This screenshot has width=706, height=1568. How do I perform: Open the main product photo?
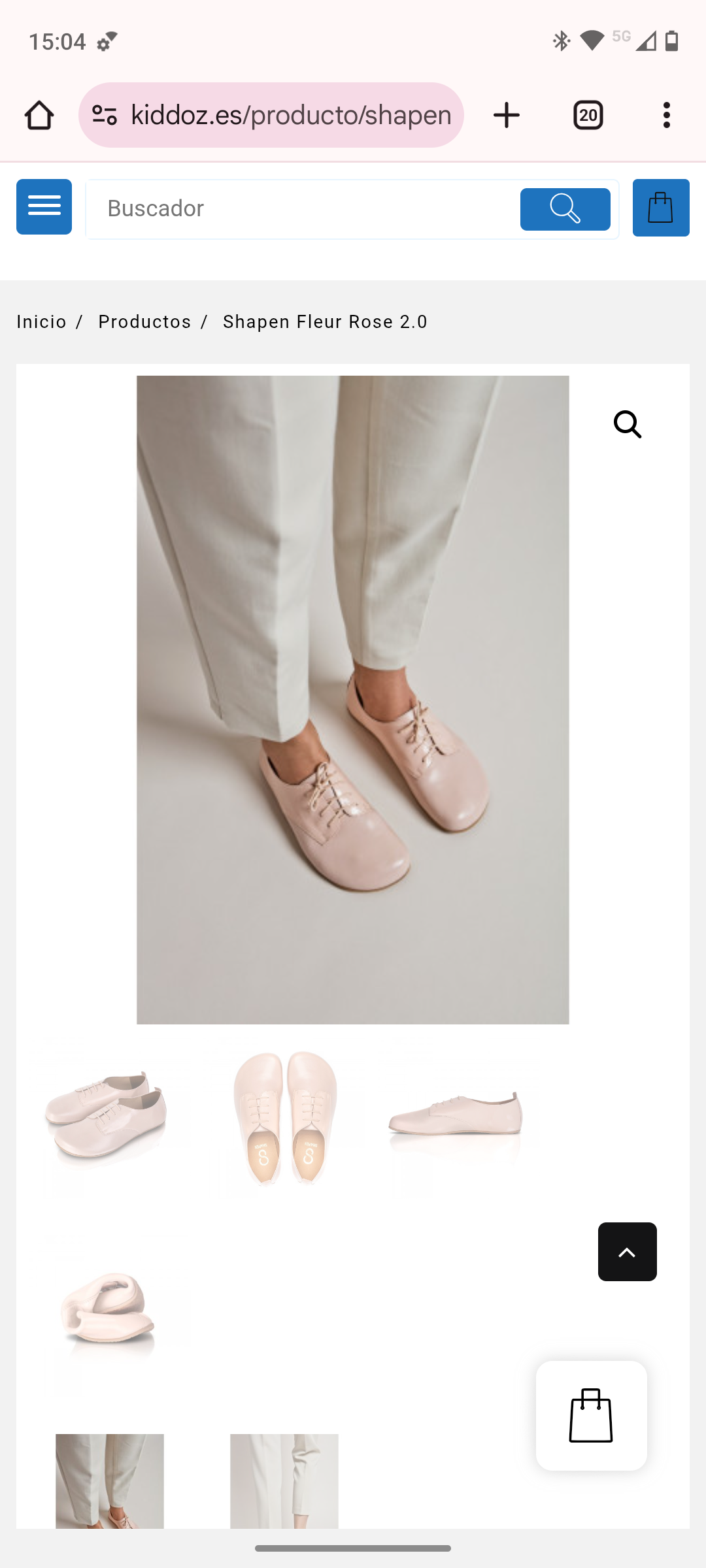(x=352, y=699)
